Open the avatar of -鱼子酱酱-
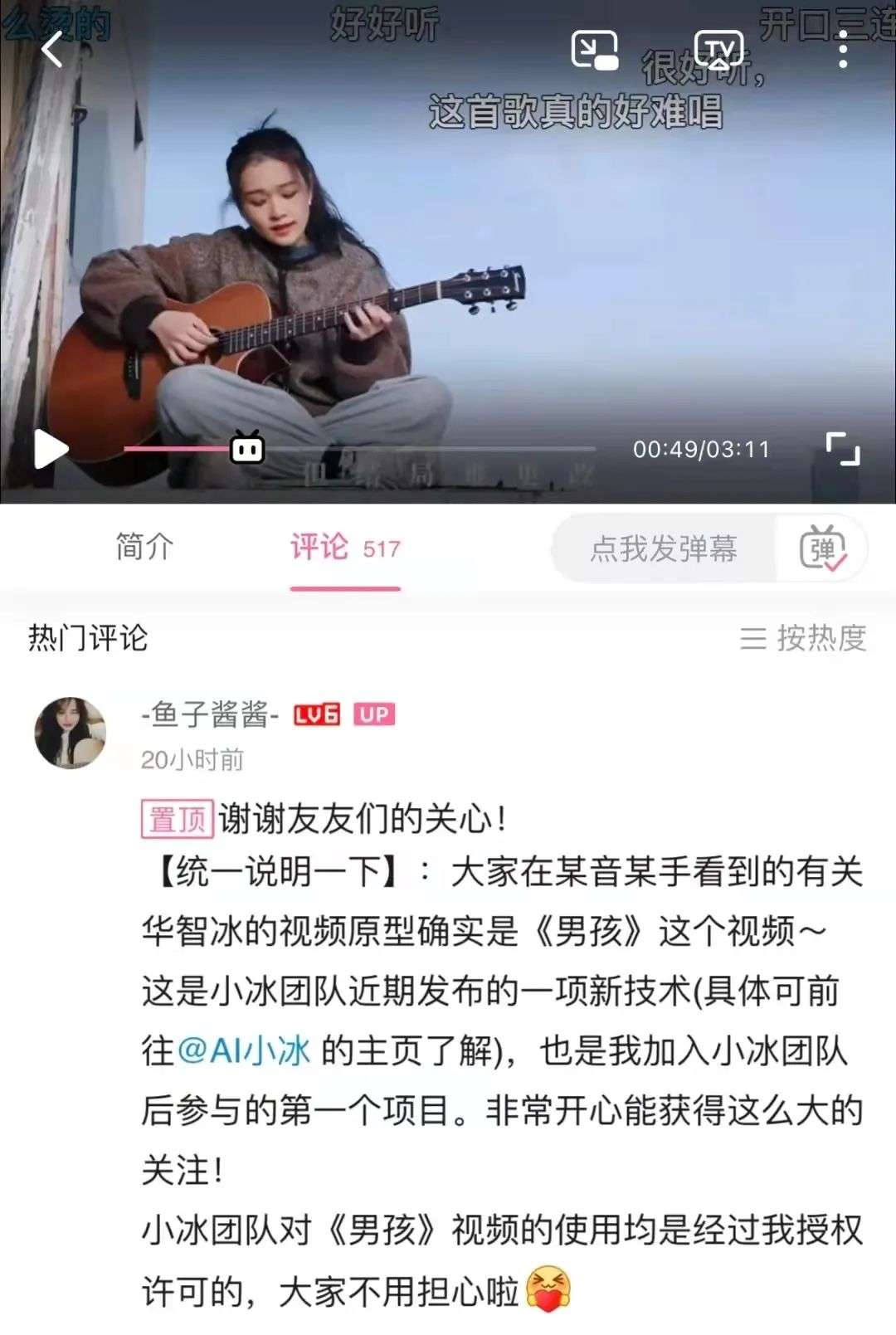 (x=71, y=733)
